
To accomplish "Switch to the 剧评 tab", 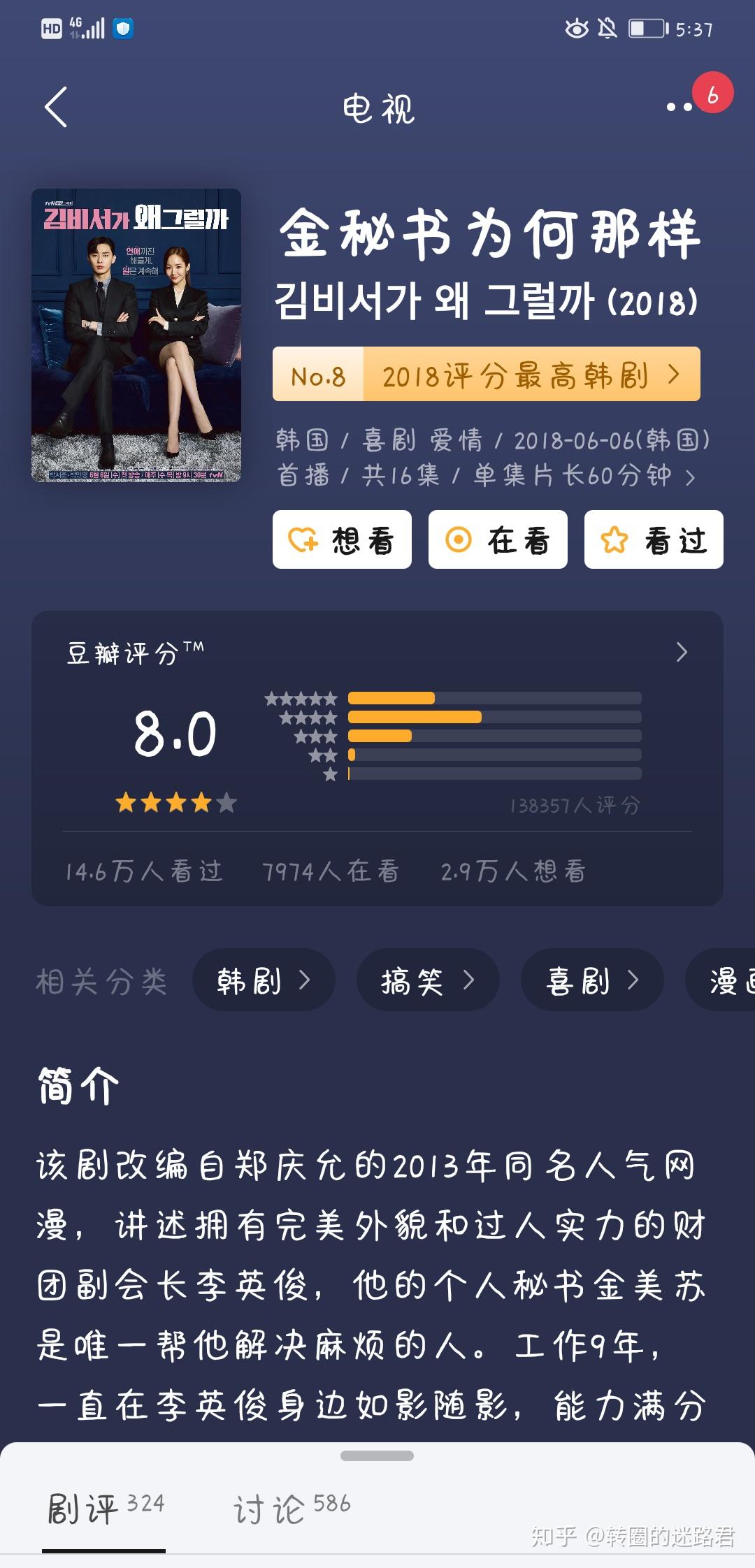I will (x=104, y=1508).
